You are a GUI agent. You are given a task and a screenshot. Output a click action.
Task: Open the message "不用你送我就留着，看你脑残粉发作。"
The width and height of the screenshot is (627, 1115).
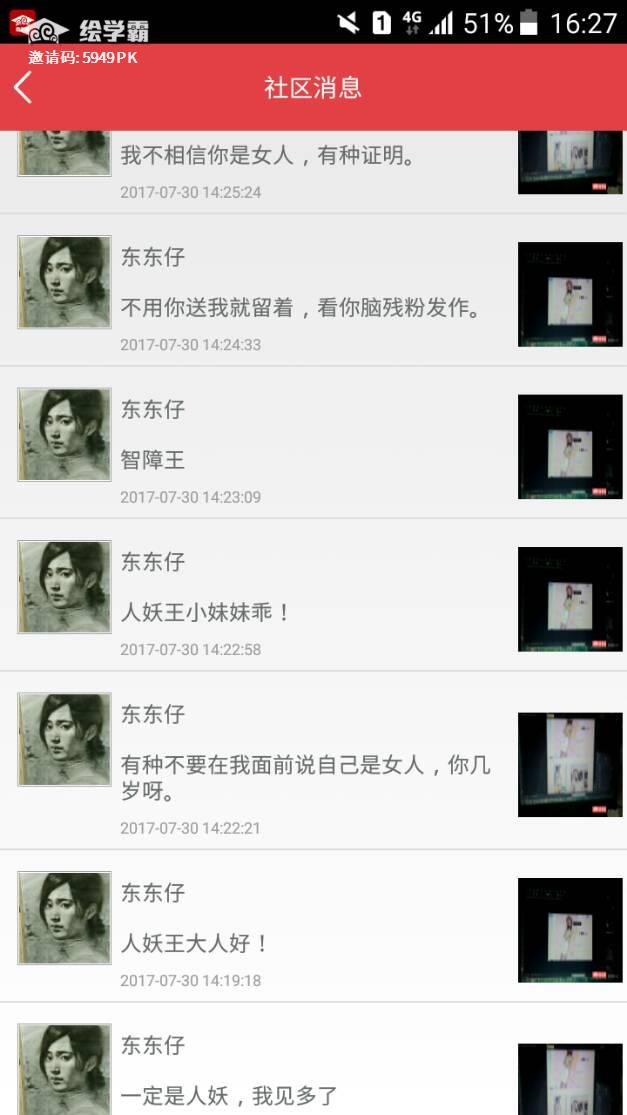click(x=300, y=308)
